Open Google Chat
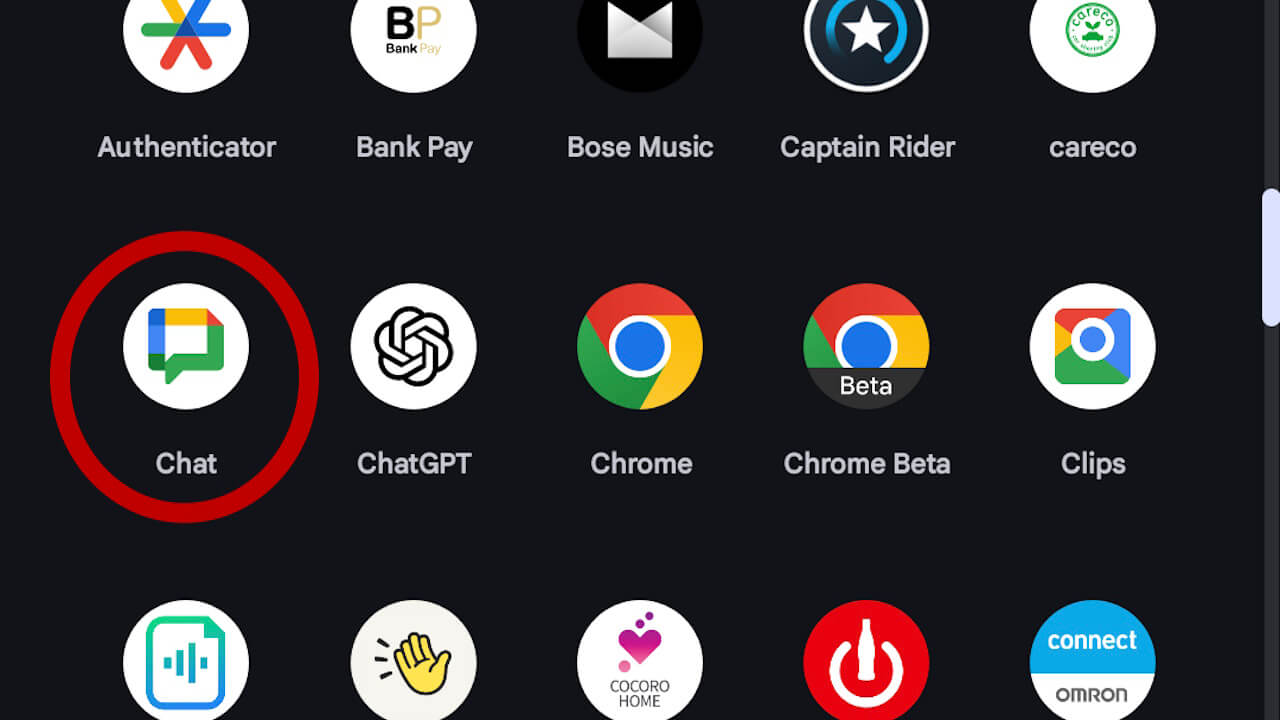1280x720 pixels. [186, 346]
